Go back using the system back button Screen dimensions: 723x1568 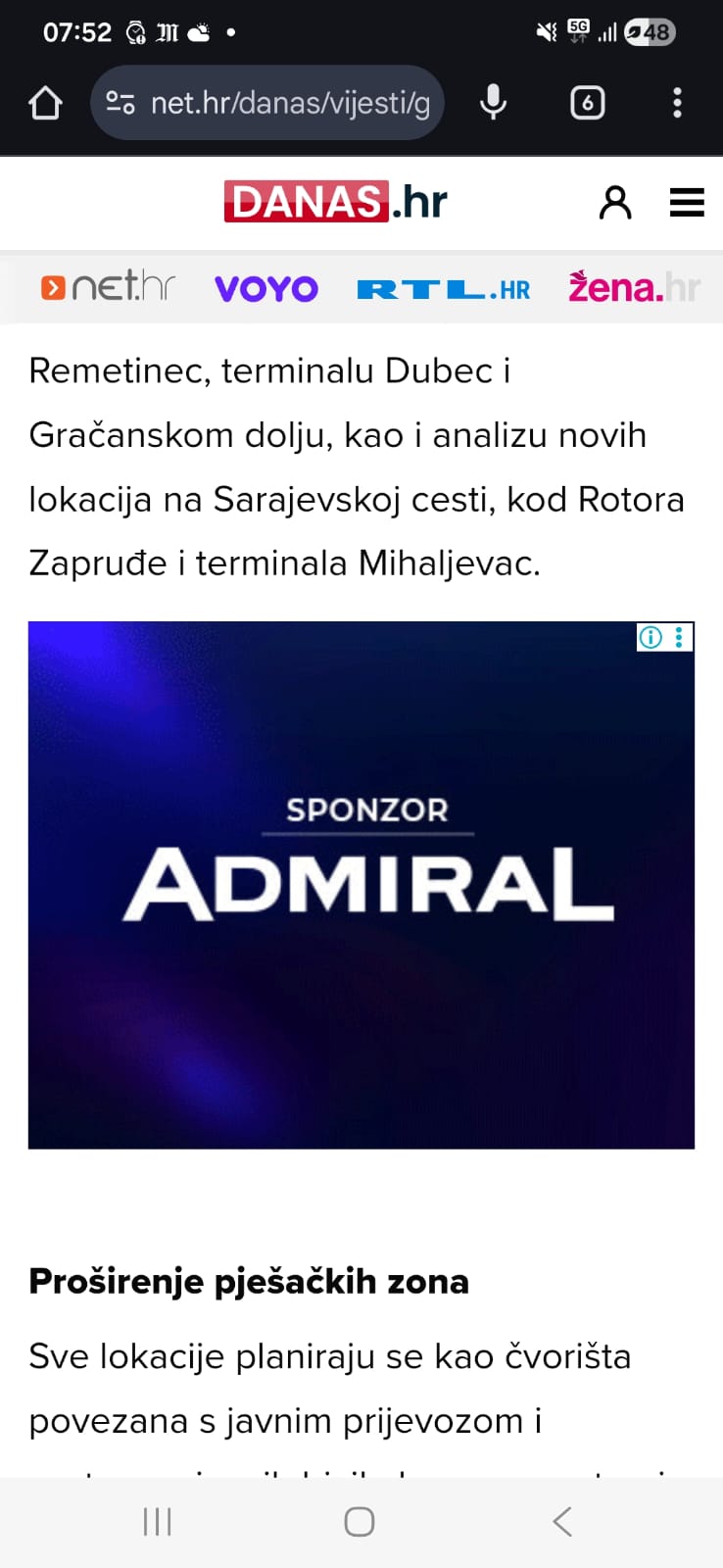coord(561,1521)
